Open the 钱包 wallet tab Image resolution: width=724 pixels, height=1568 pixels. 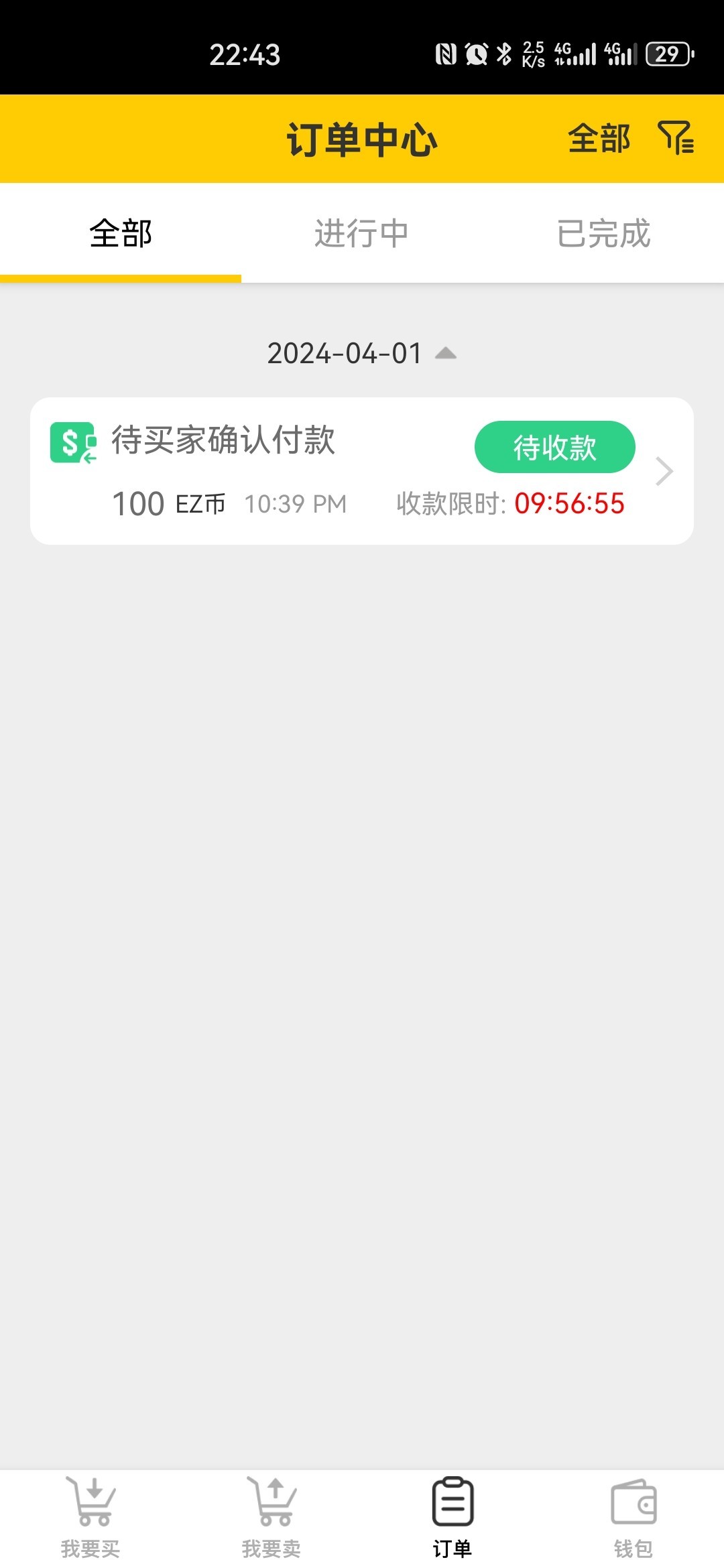(633, 1517)
